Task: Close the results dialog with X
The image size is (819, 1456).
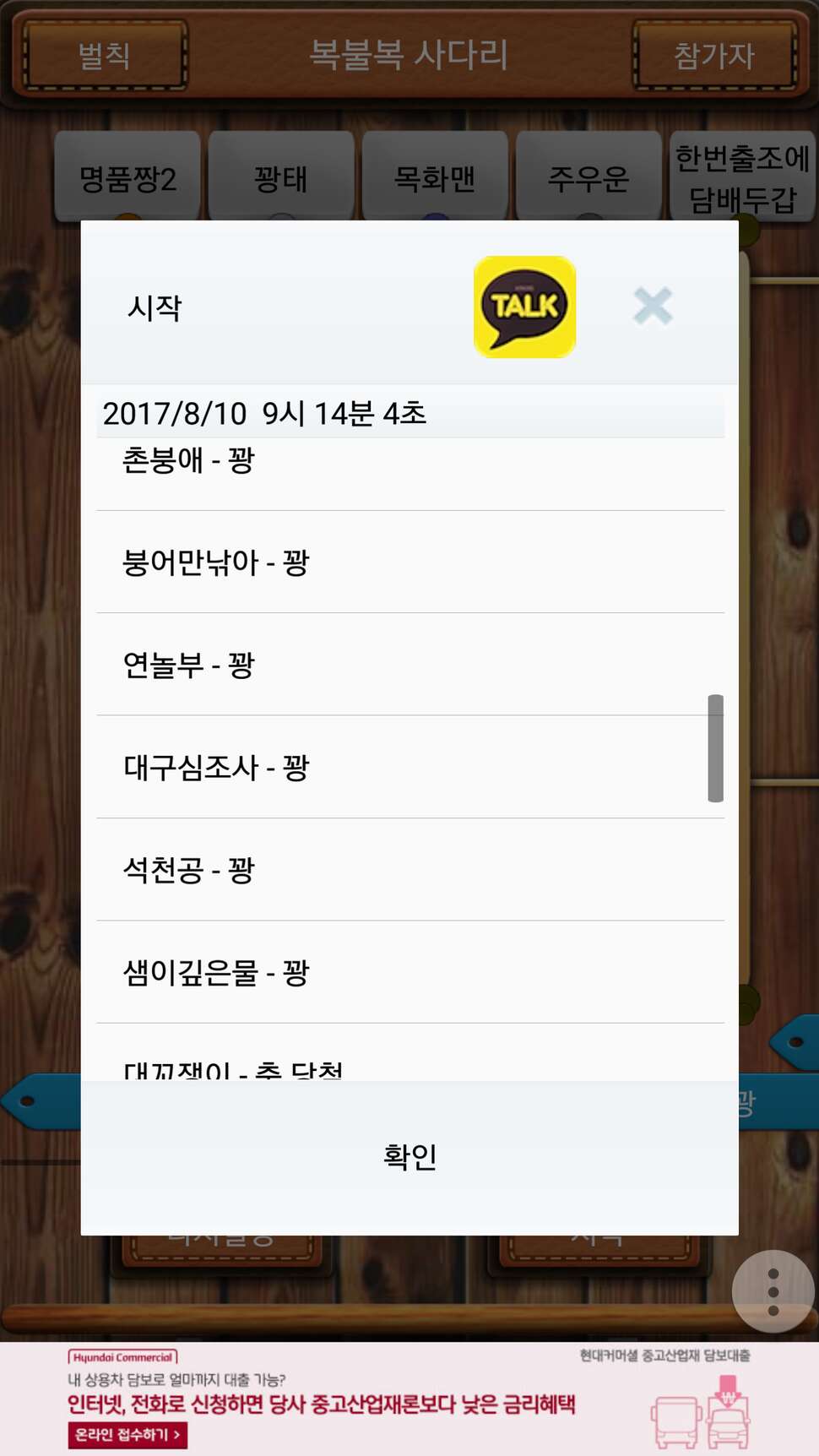Action: 653,306
